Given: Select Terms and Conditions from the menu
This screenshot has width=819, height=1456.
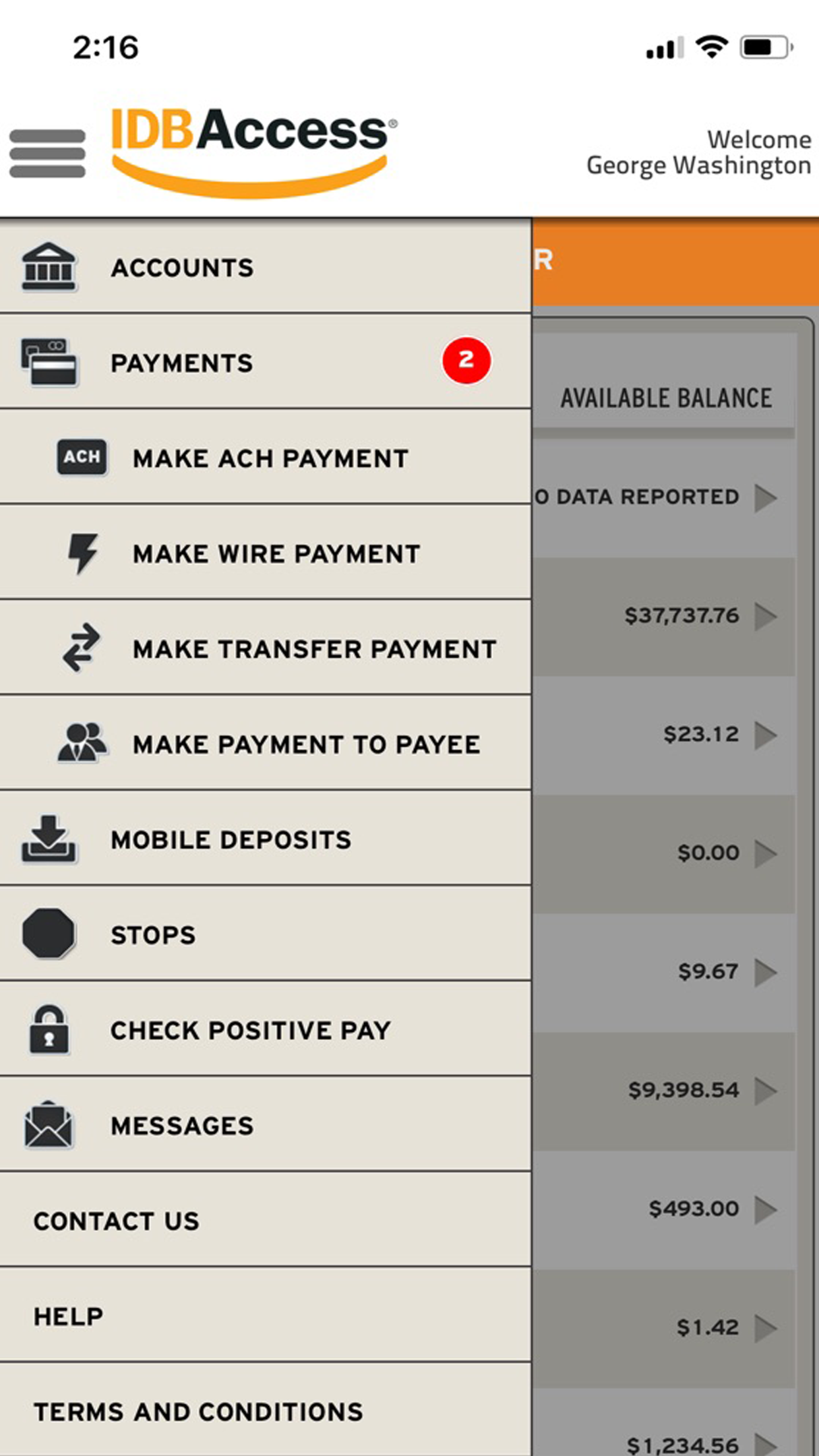Looking at the screenshot, I should click(x=197, y=1411).
